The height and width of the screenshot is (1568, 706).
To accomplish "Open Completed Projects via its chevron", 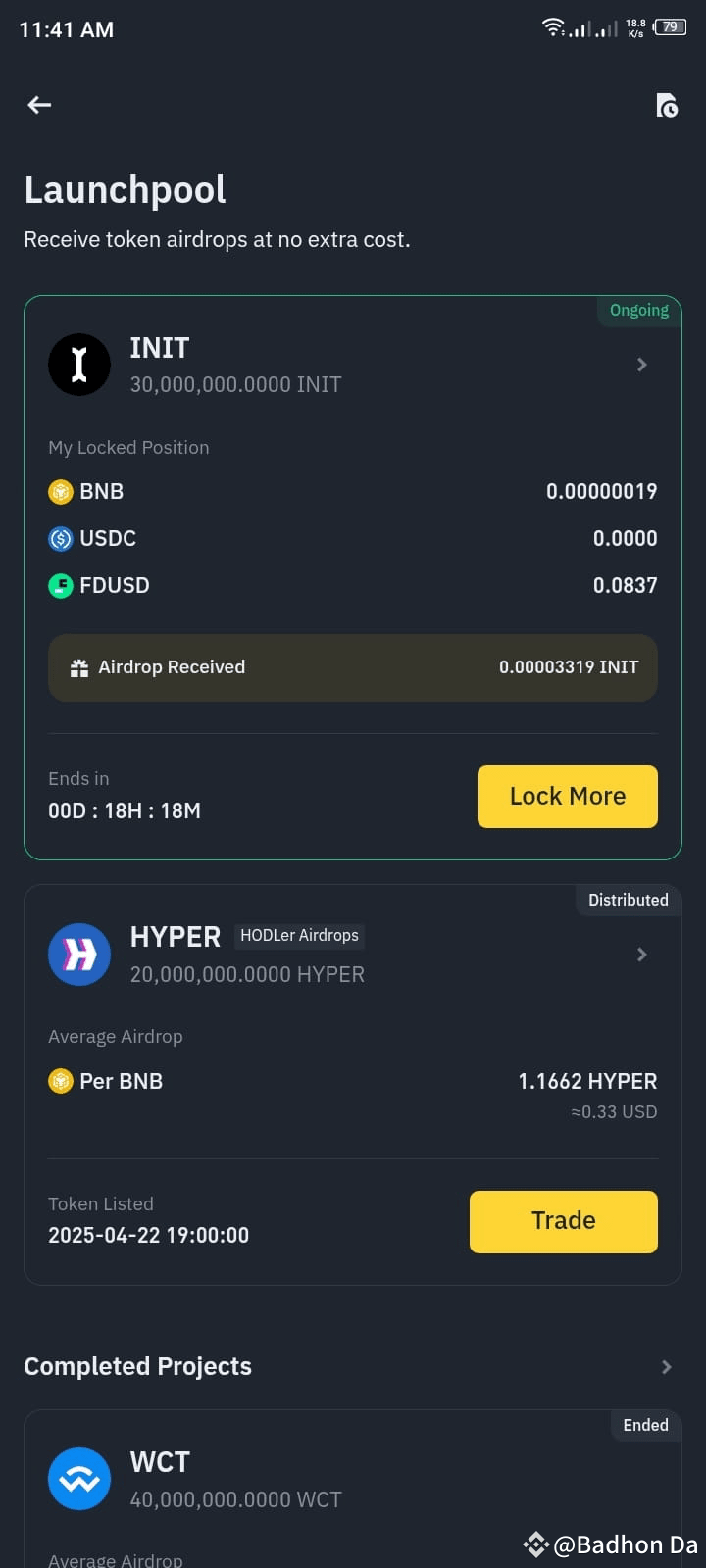I will click(666, 1366).
